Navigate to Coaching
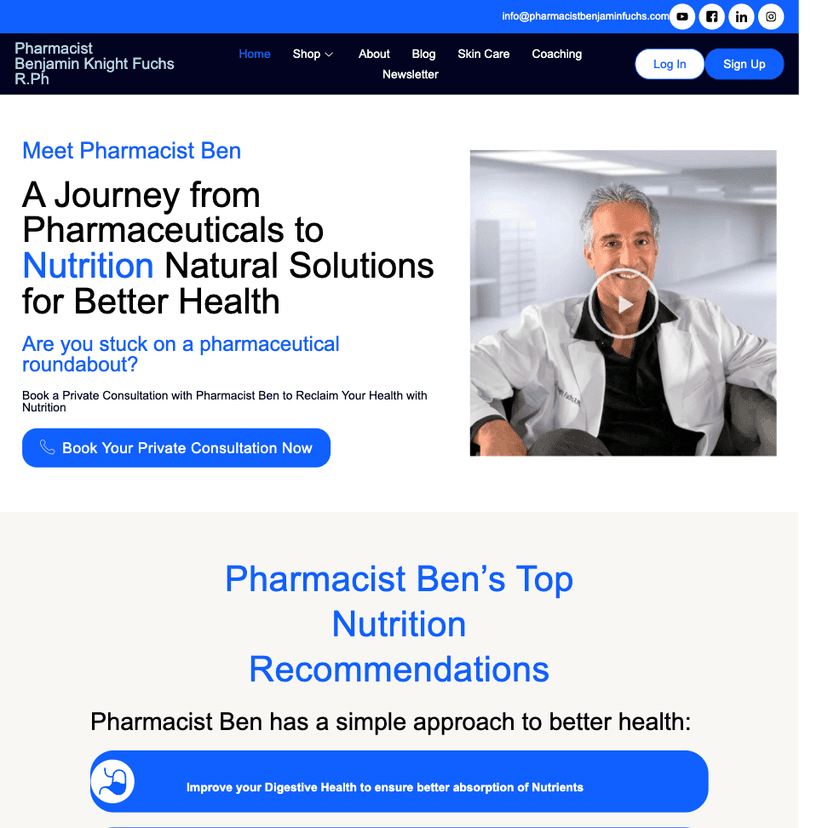Image resolution: width=828 pixels, height=828 pixels. pyautogui.click(x=556, y=54)
